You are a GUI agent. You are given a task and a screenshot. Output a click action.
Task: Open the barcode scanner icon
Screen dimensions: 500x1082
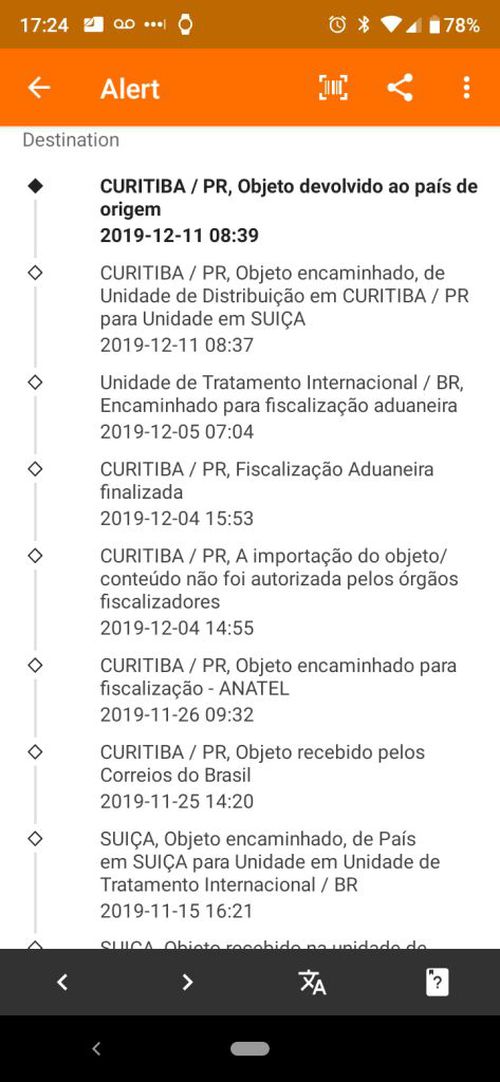(333, 88)
